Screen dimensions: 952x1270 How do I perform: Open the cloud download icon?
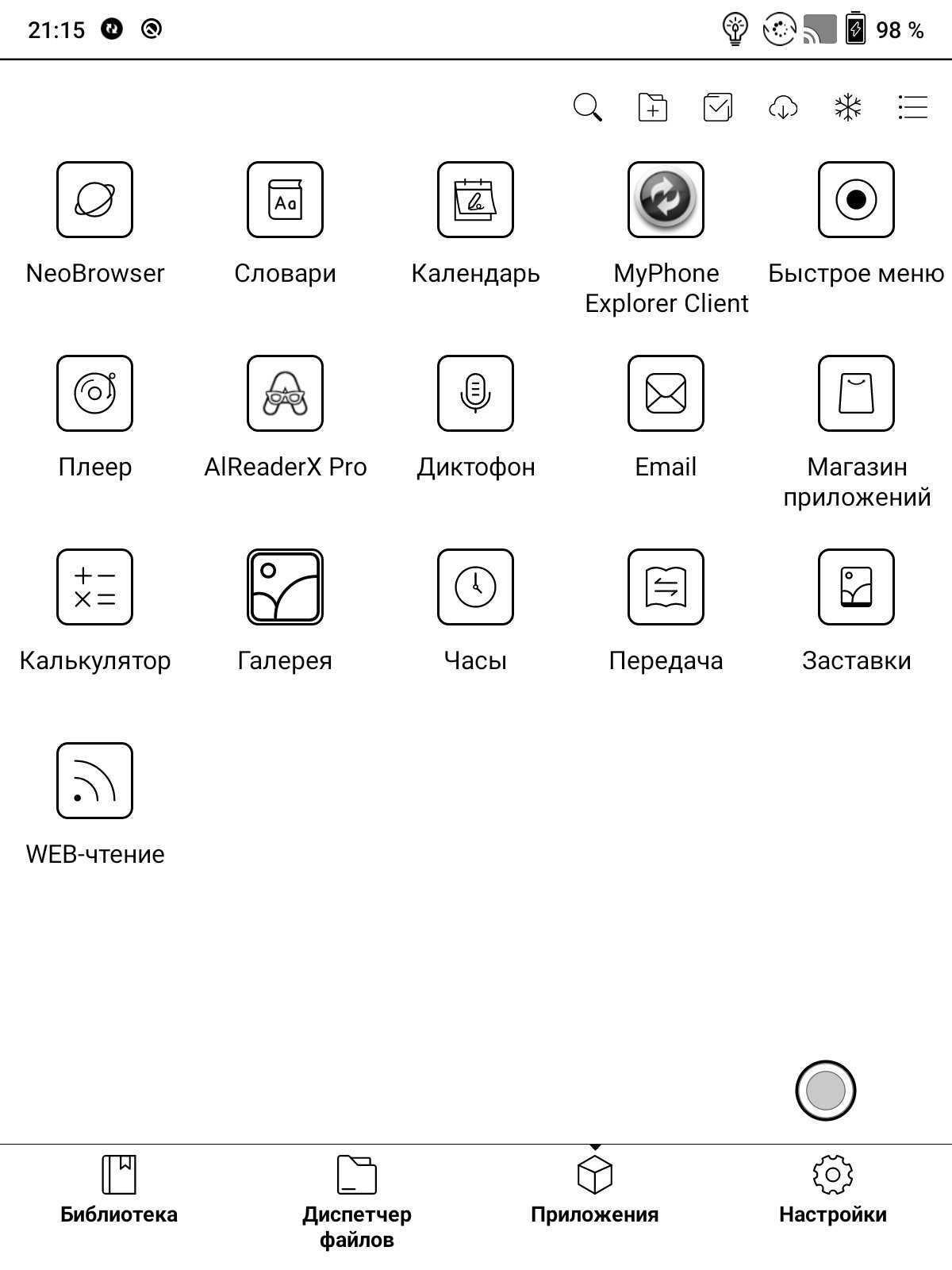(783, 107)
